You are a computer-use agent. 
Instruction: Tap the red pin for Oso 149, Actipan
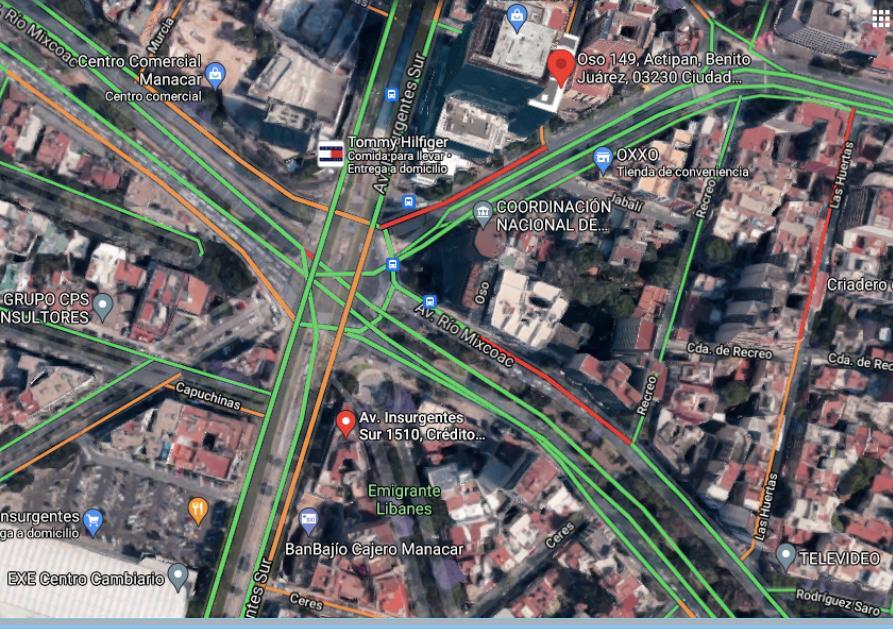(x=560, y=67)
